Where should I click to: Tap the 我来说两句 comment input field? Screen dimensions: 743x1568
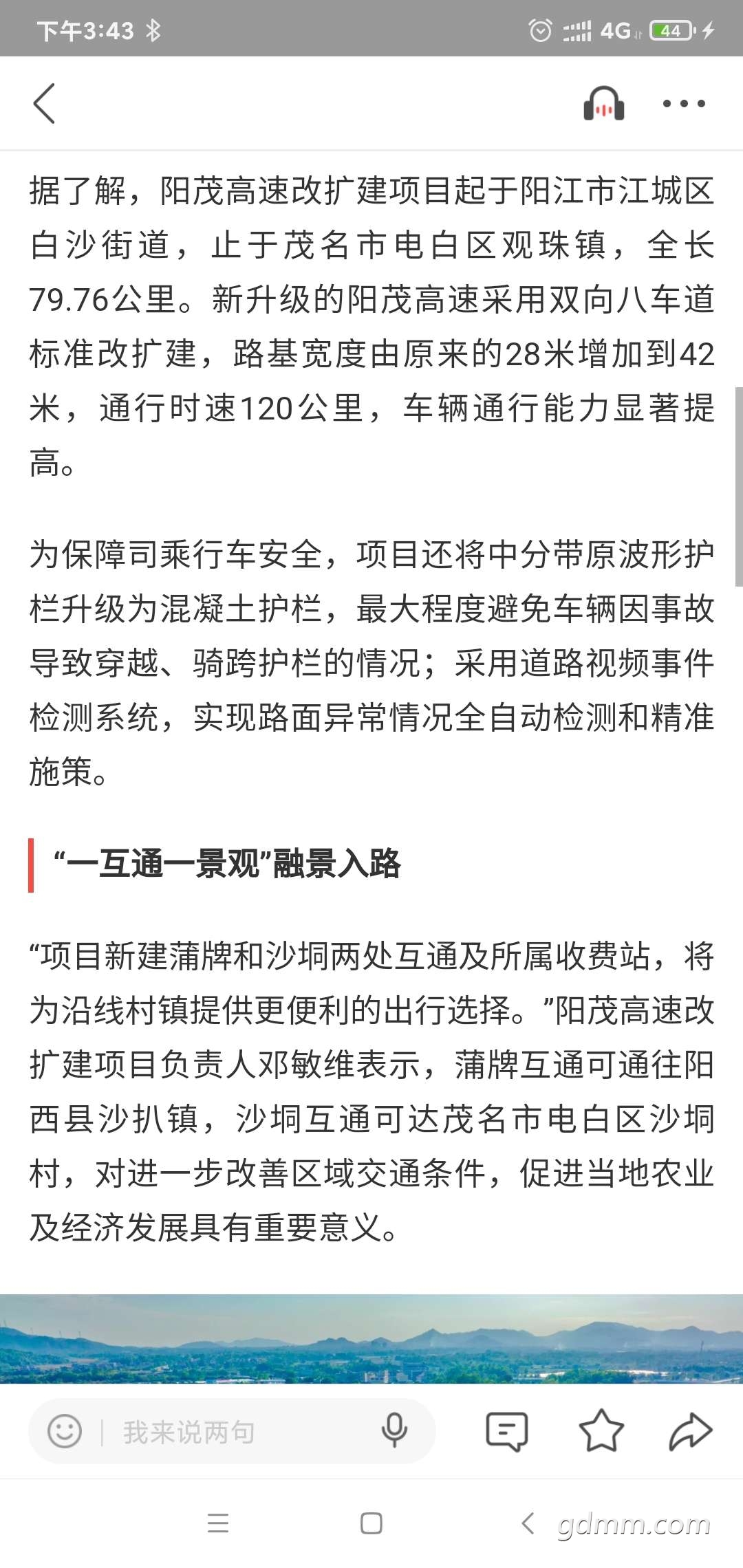click(x=233, y=1432)
